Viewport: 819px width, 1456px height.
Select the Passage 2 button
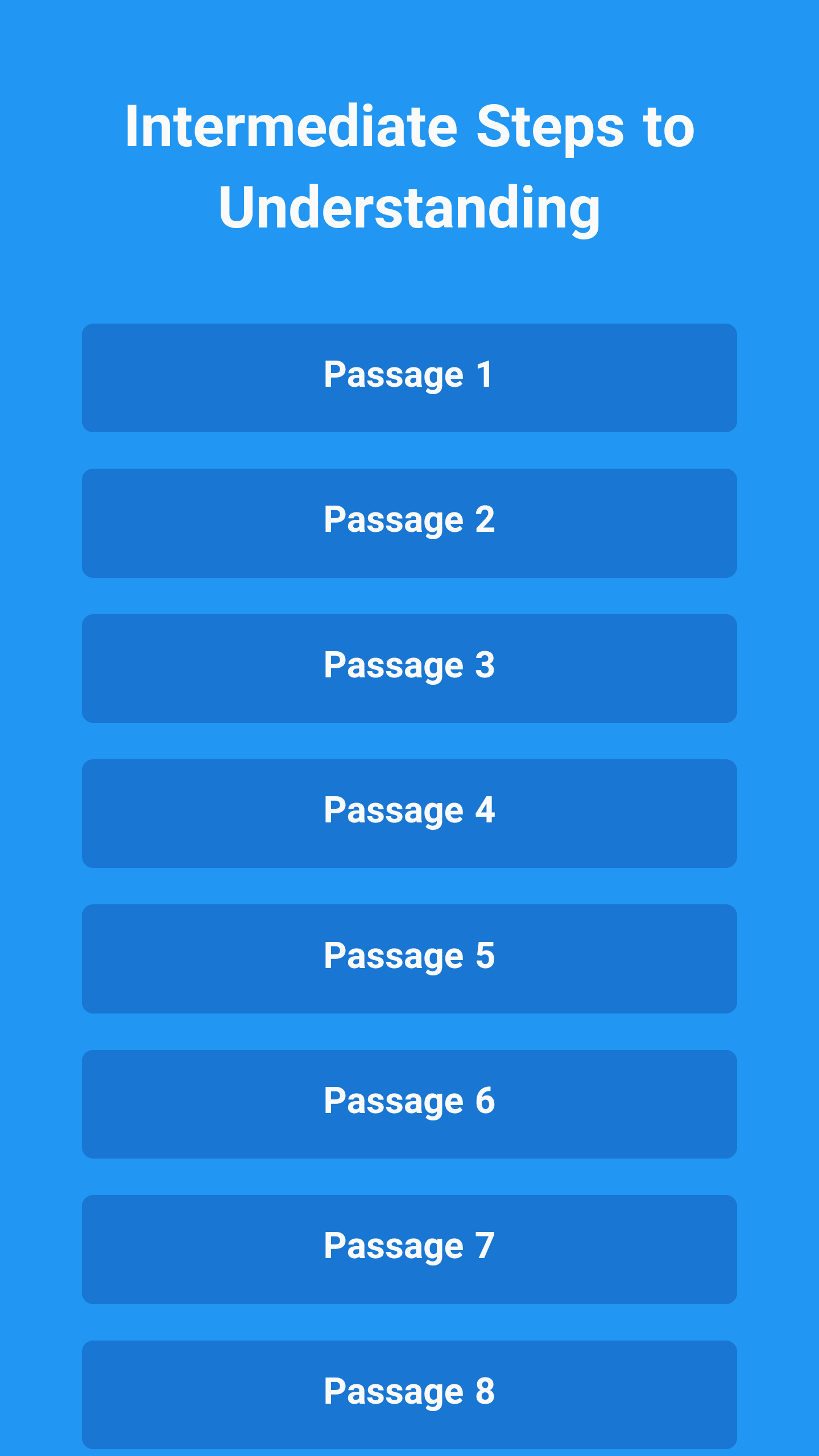409,523
